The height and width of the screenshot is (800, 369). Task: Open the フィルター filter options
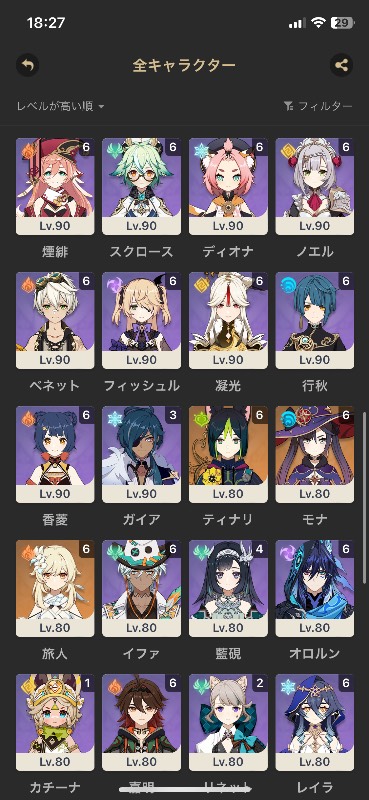pyautogui.click(x=318, y=106)
